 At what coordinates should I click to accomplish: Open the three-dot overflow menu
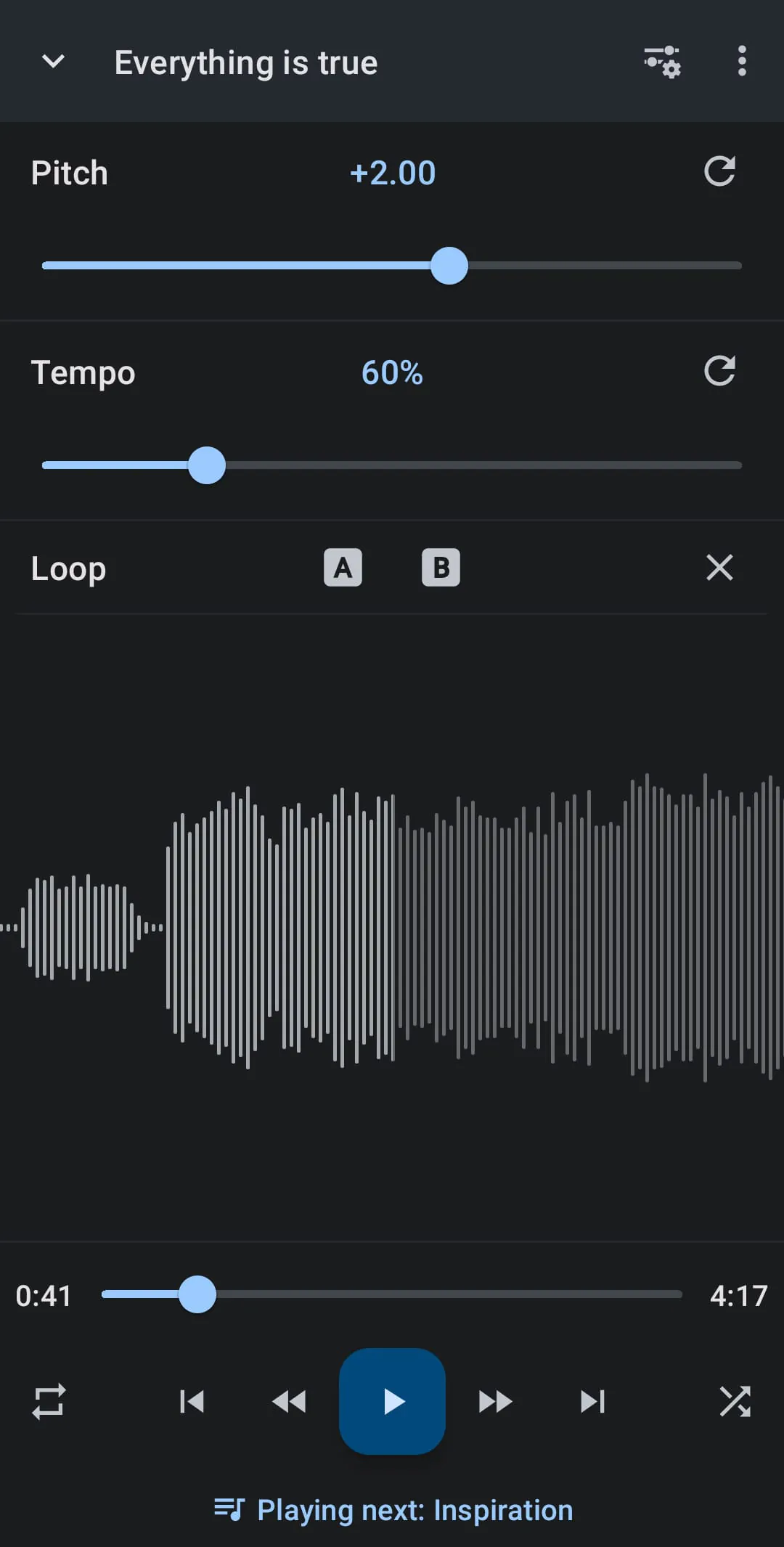(x=741, y=62)
